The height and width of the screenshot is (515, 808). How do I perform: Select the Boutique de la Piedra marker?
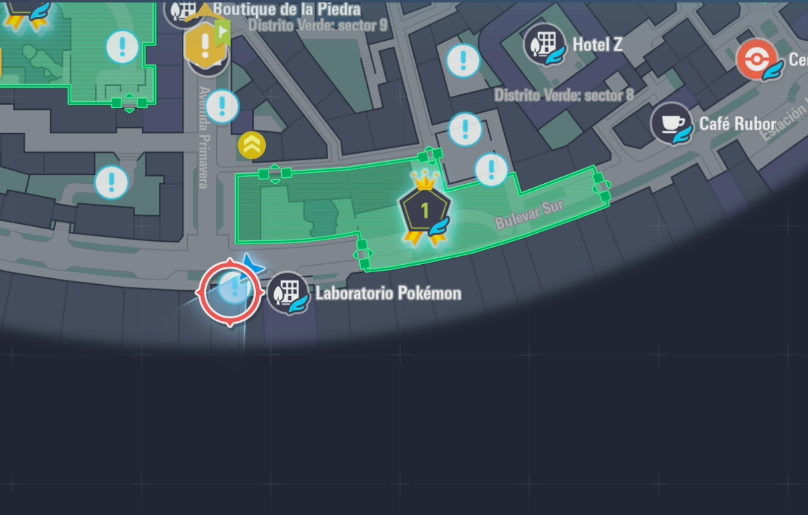pos(185,10)
